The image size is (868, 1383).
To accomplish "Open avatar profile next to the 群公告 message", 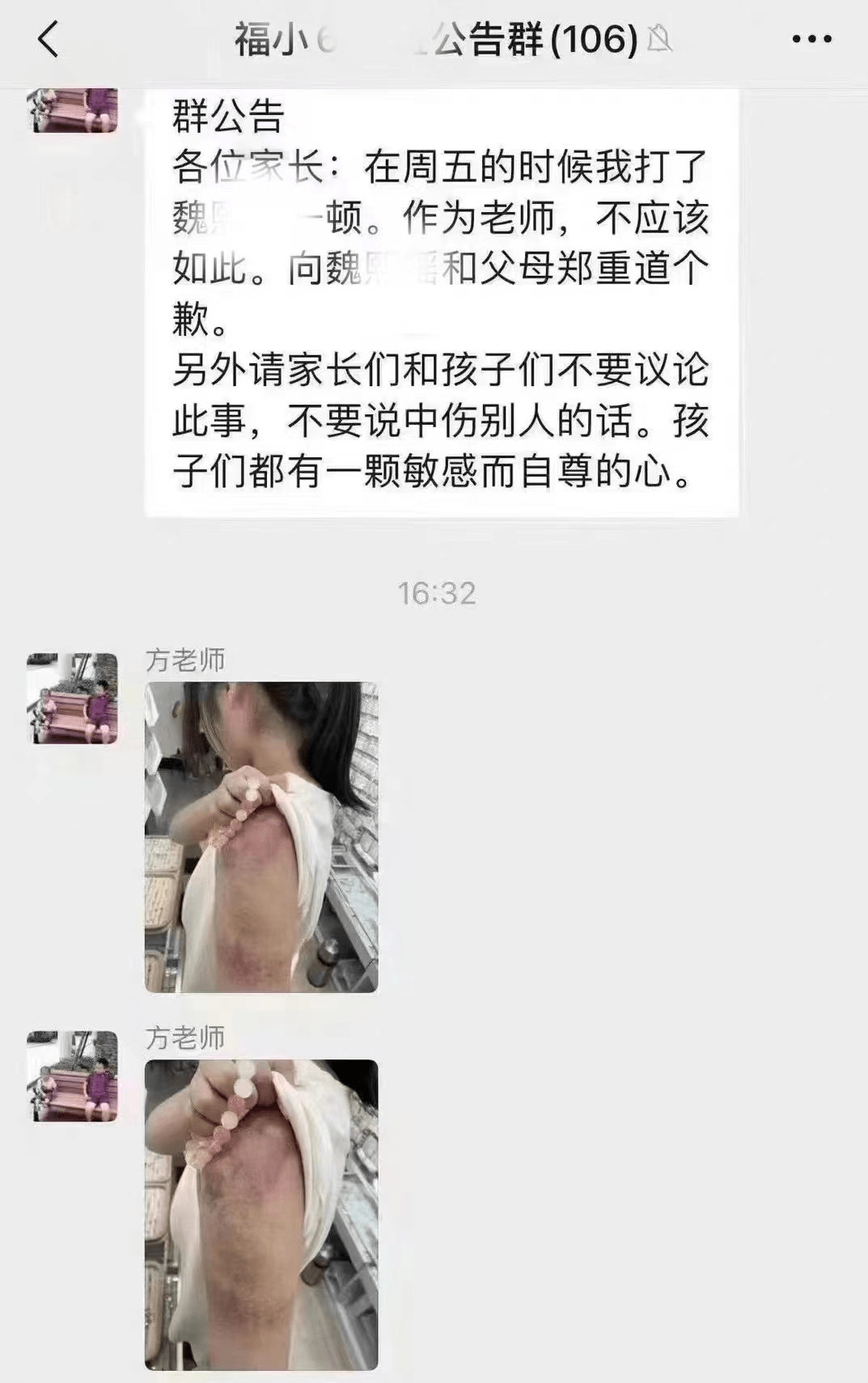I will (73, 109).
